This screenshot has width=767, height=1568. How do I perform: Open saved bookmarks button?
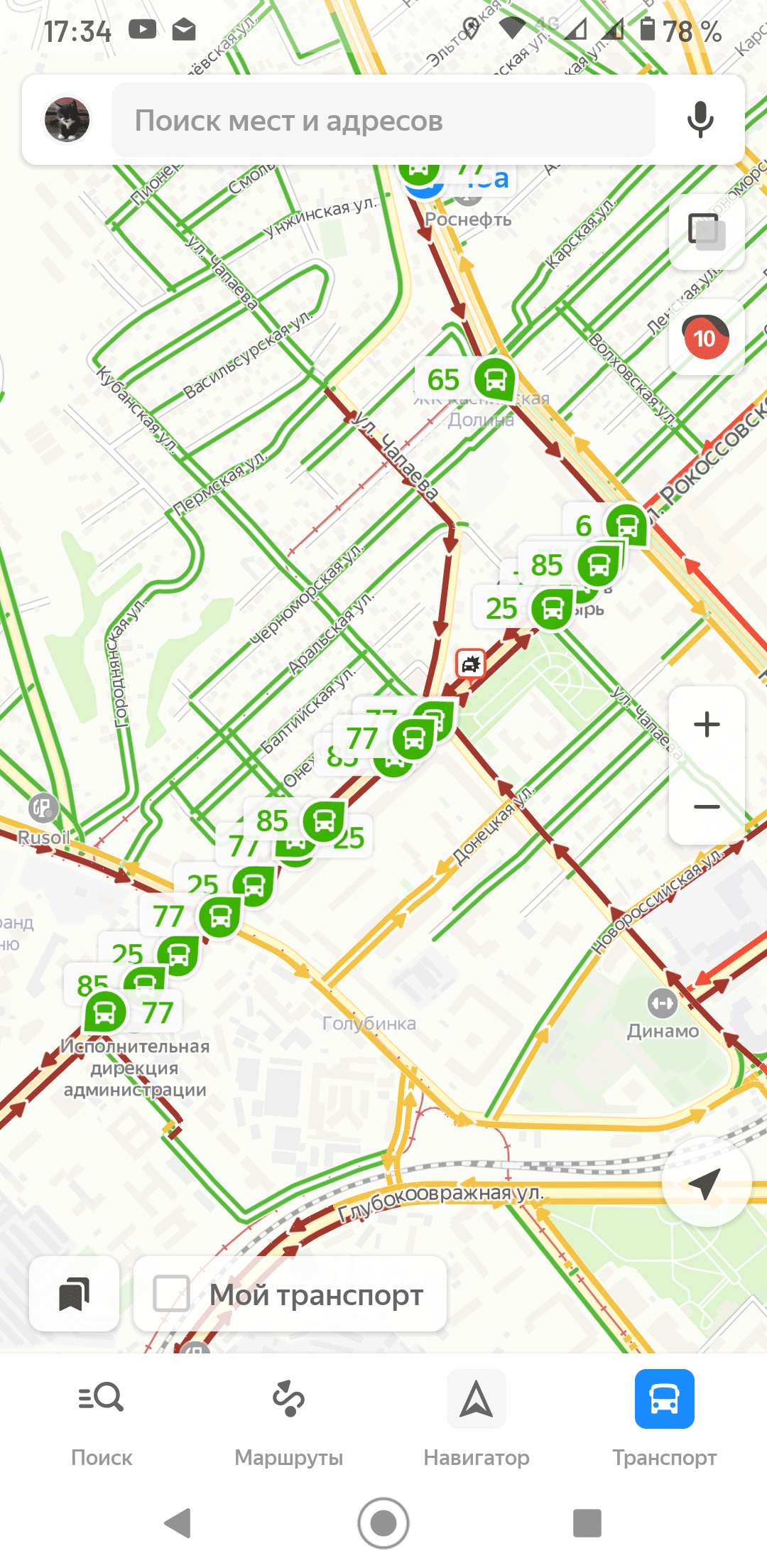pyautogui.click(x=75, y=1294)
